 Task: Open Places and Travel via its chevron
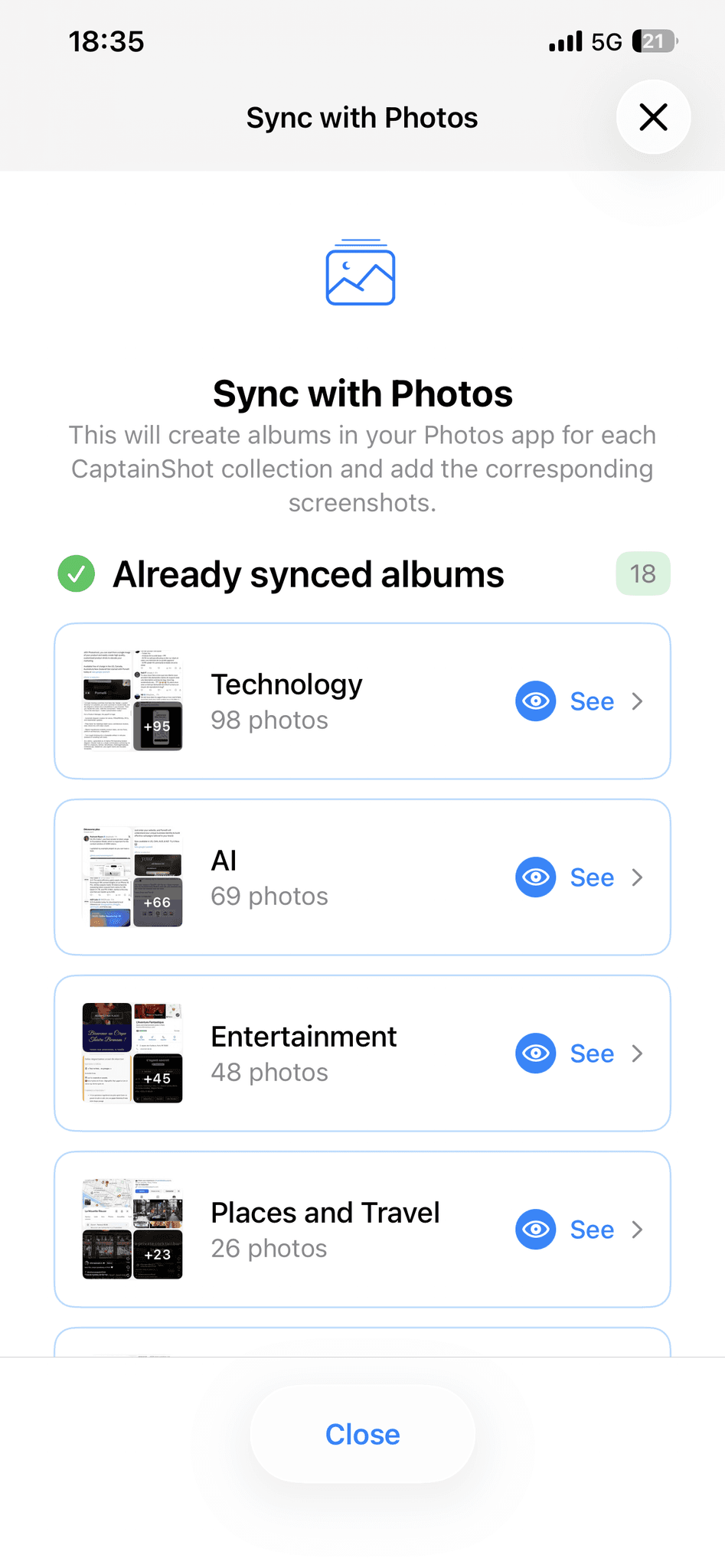point(638,1230)
